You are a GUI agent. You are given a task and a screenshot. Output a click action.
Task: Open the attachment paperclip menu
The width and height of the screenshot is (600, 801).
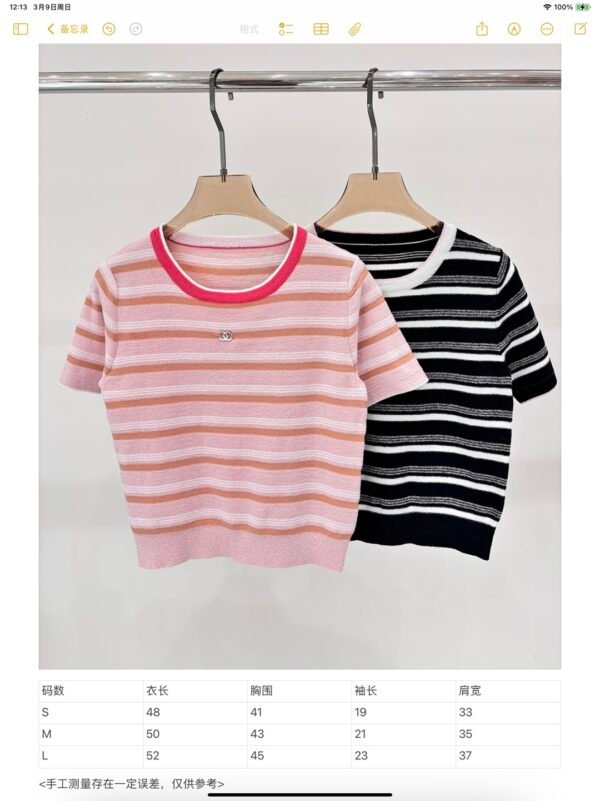pos(354,29)
